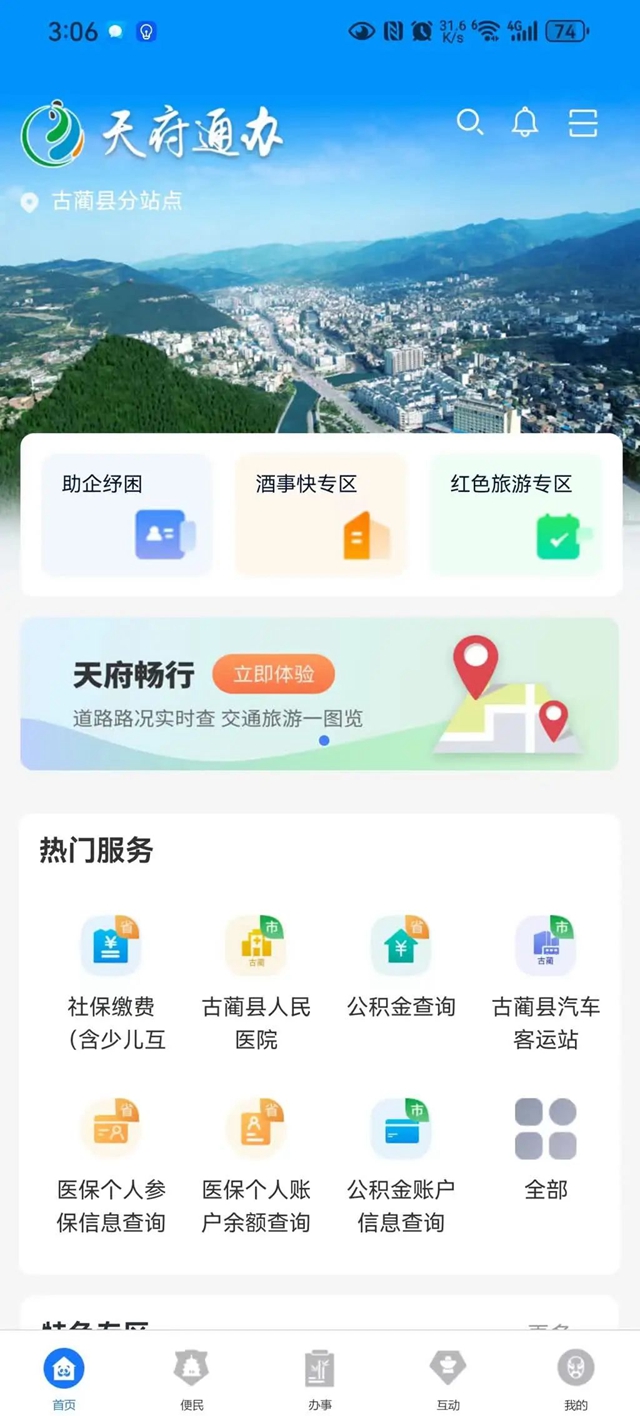Tap 立即体验 on the 天府畅行 banner
This screenshot has height=1416, width=640.
pyautogui.click(x=273, y=675)
